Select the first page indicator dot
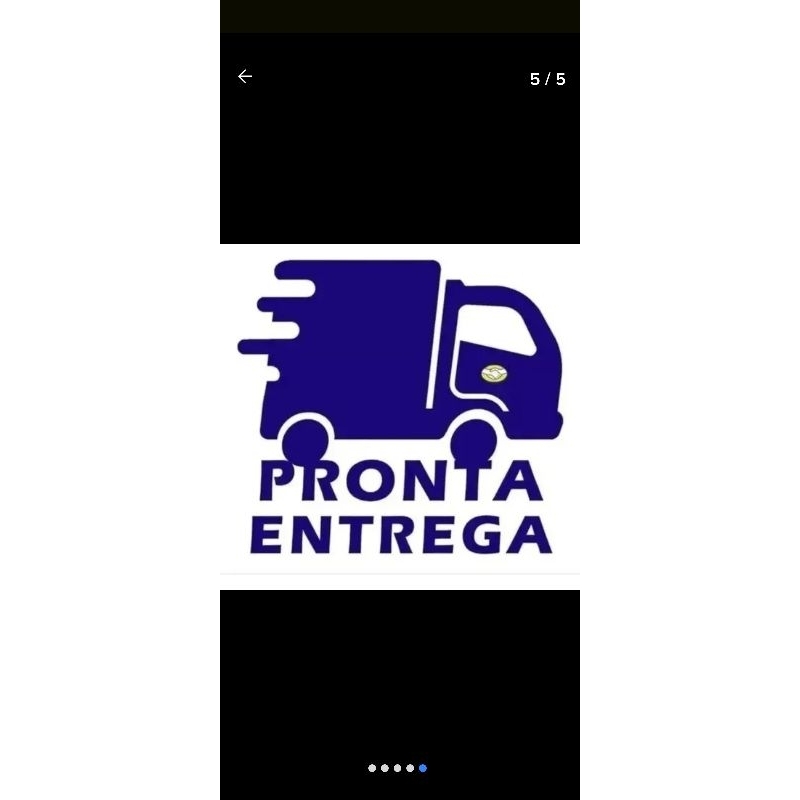This screenshot has height=800, width=800. pos(372,768)
